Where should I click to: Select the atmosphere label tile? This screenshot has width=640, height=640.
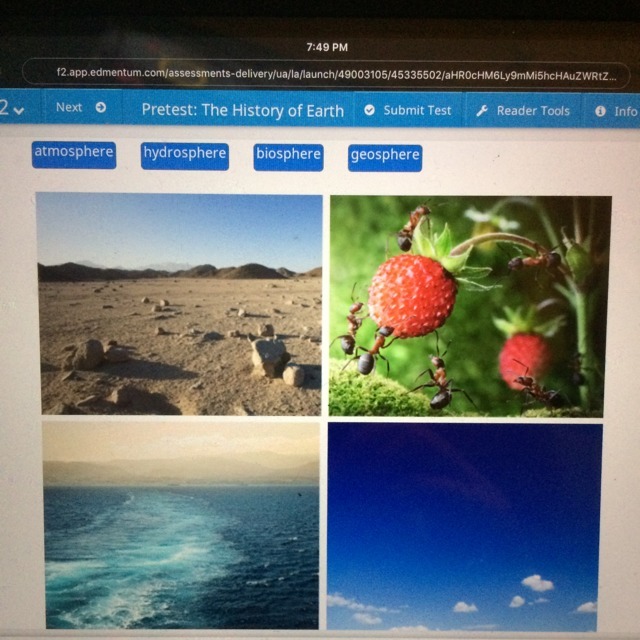click(74, 155)
